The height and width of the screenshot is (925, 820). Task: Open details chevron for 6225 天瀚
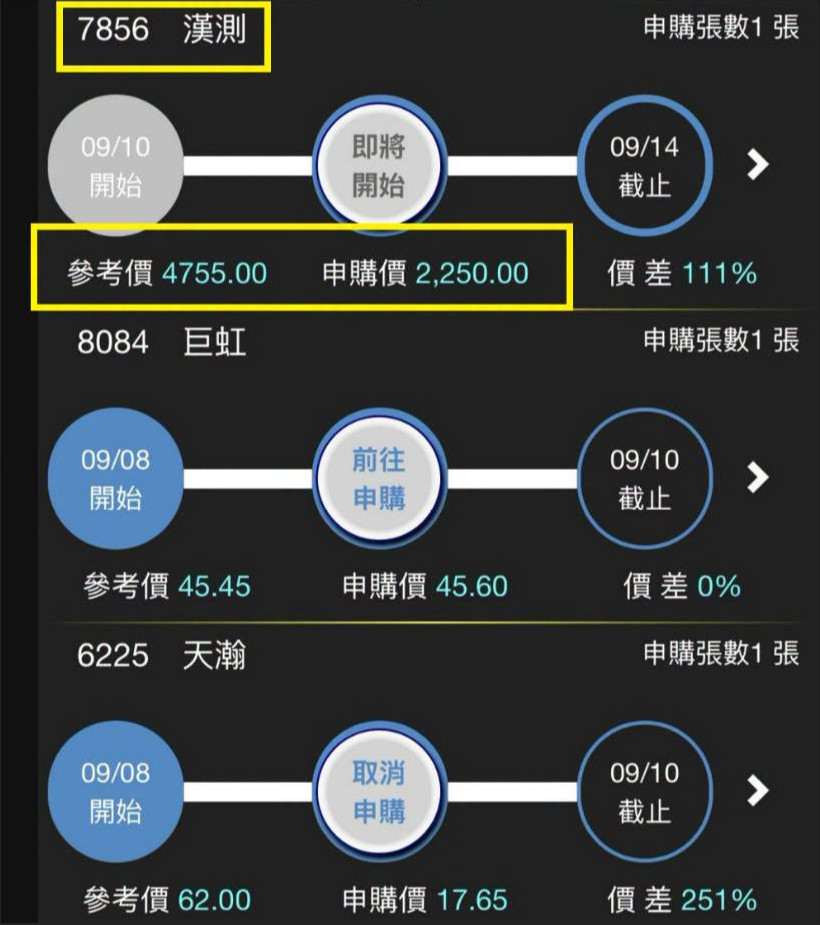click(757, 790)
